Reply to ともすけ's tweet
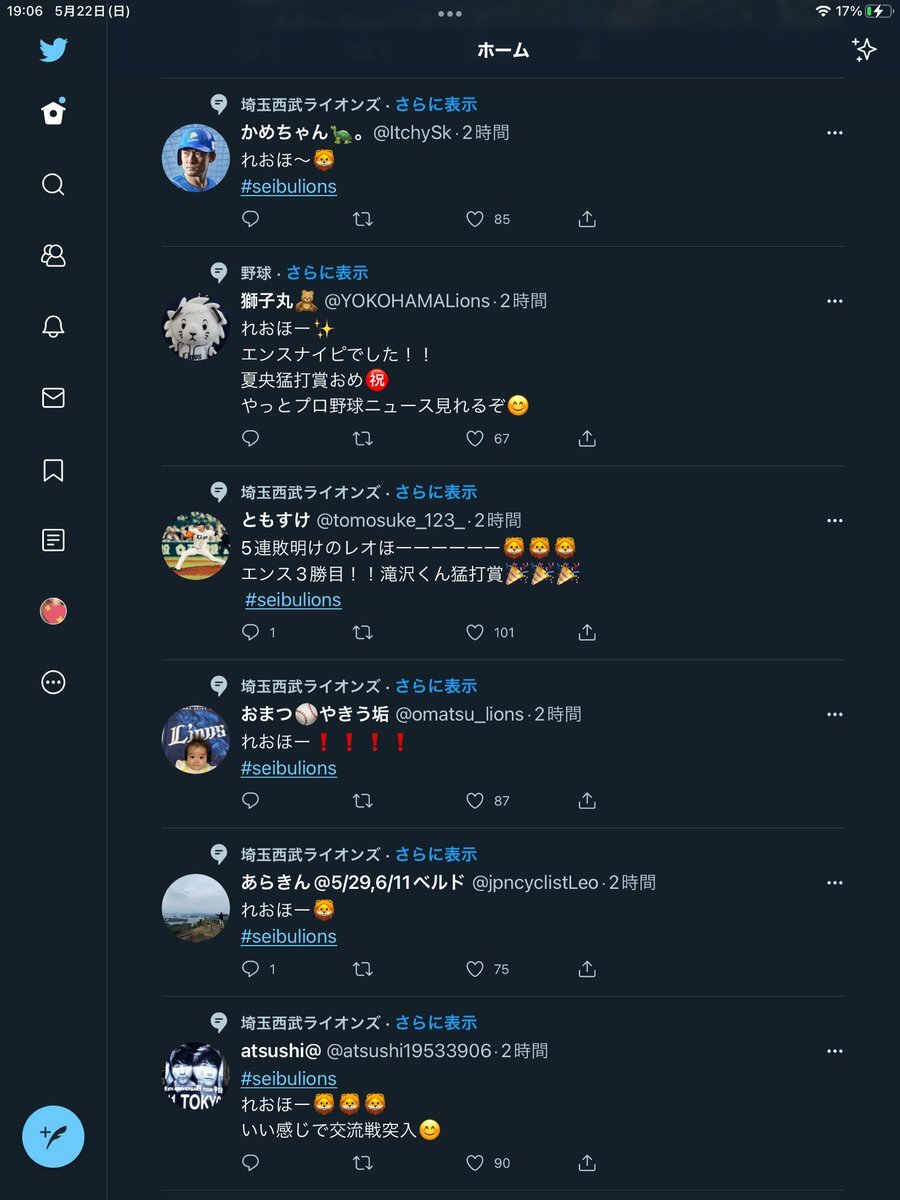Image resolution: width=900 pixels, height=1200 pixels. (x=251, y=632)
